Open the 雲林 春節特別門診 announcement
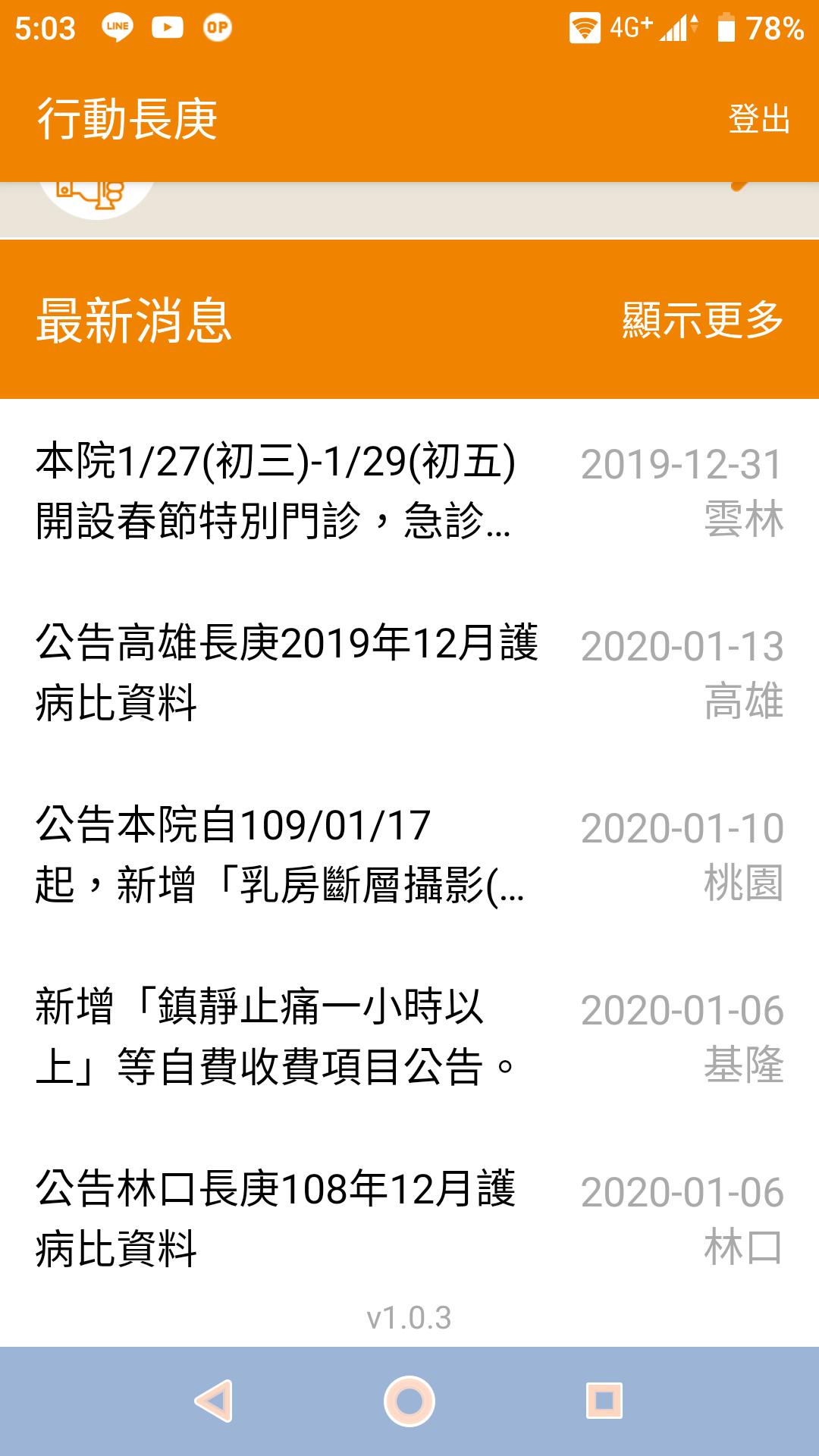Viewport: 819px width, 1456px height. [x=409, y=491]
